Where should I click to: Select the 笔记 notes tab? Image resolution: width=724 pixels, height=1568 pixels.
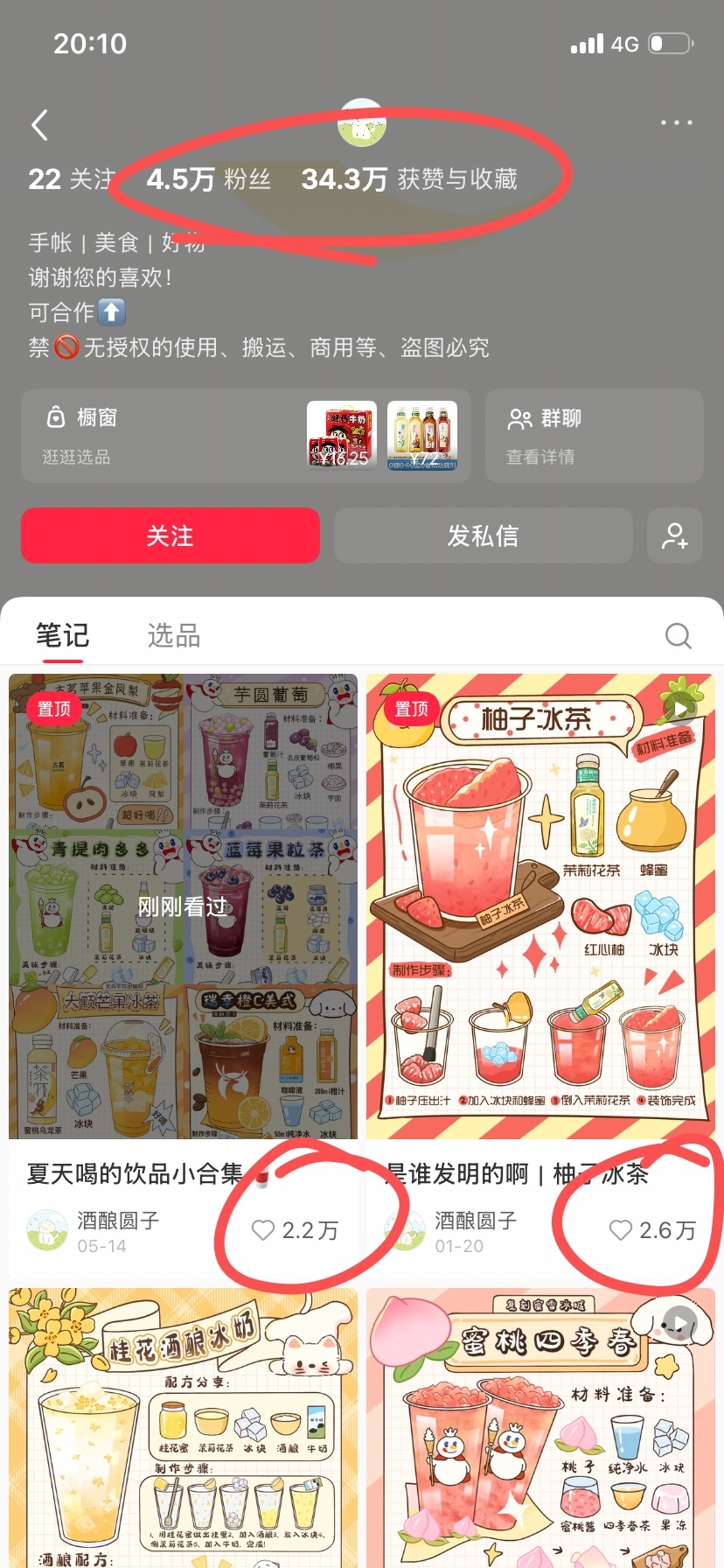tap(62, 635)
